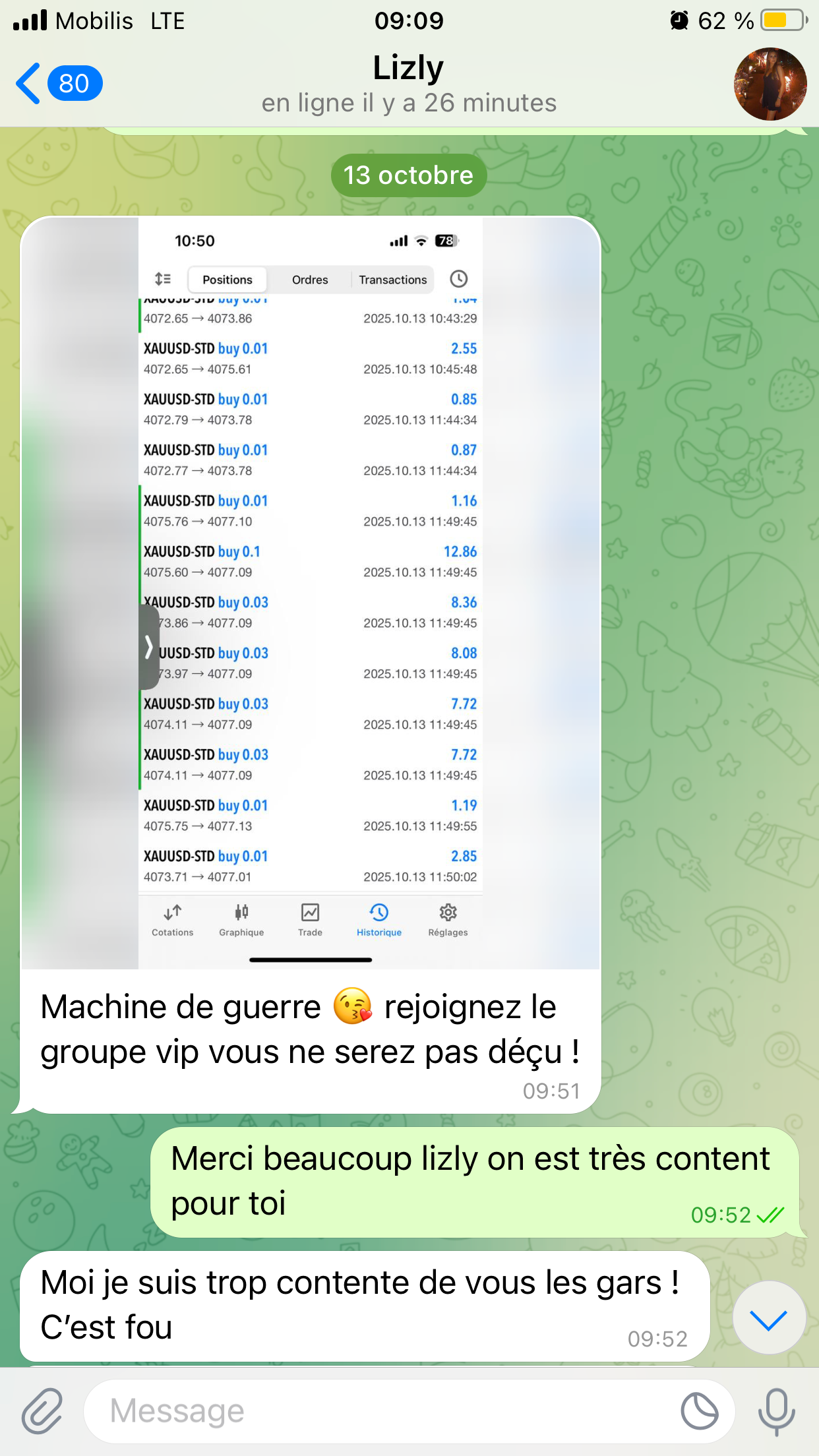Tap the 13 octobre date badge
Screen dimensions: 819x1456
[409, 175]
